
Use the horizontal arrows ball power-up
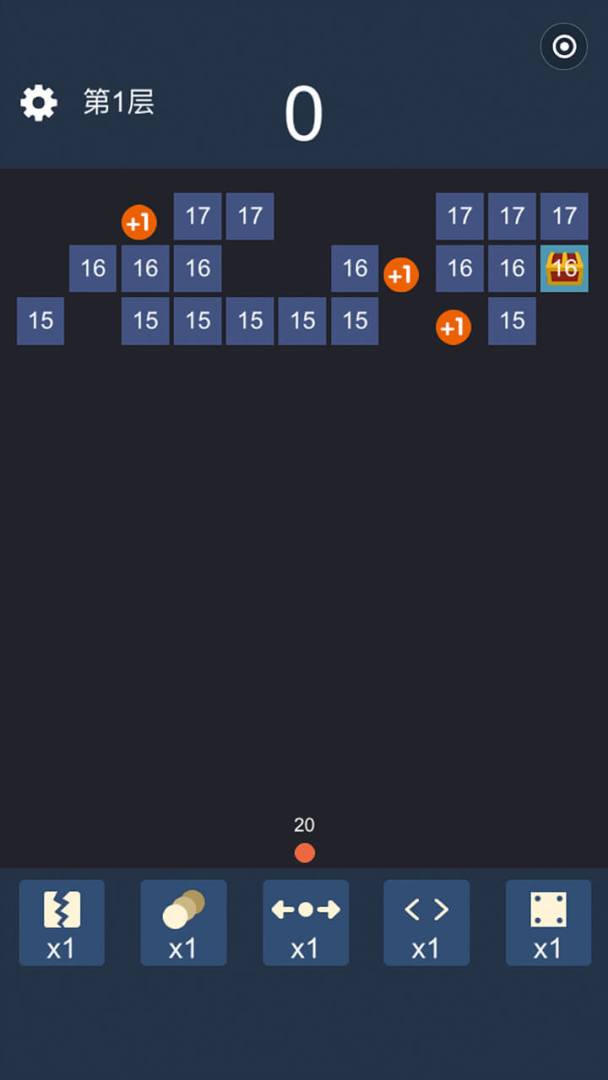pos(305,923)
